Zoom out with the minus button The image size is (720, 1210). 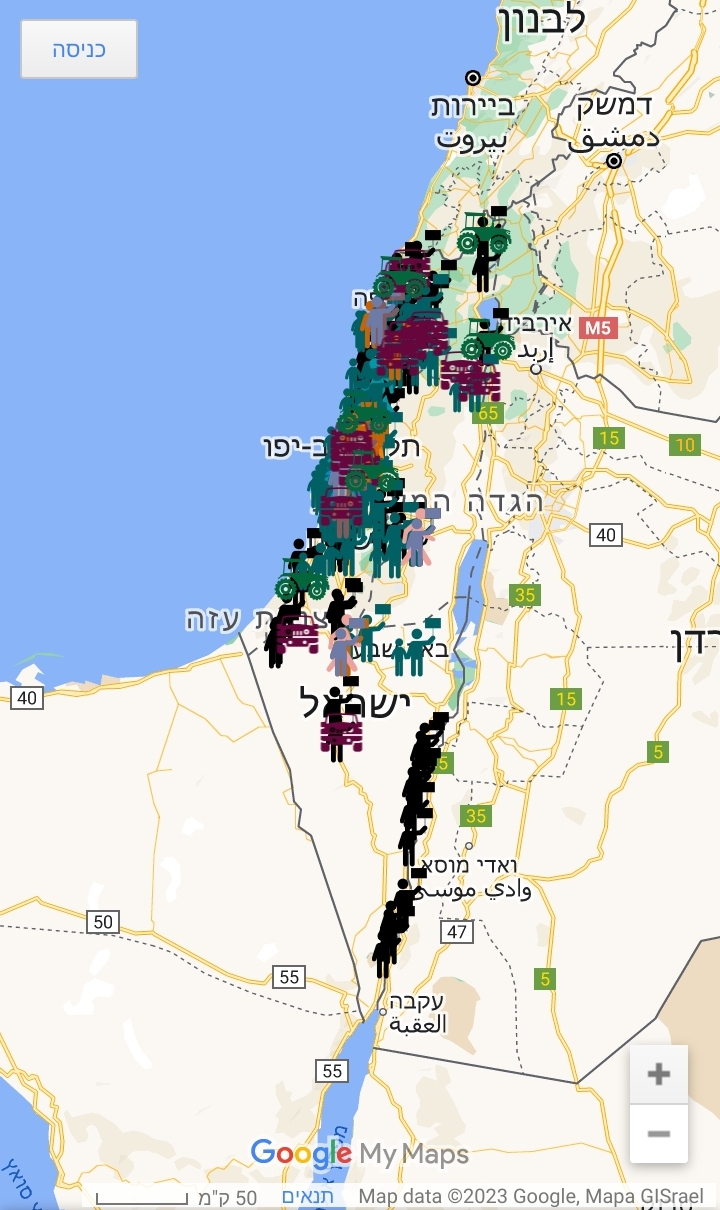(x=658, y=1134)
